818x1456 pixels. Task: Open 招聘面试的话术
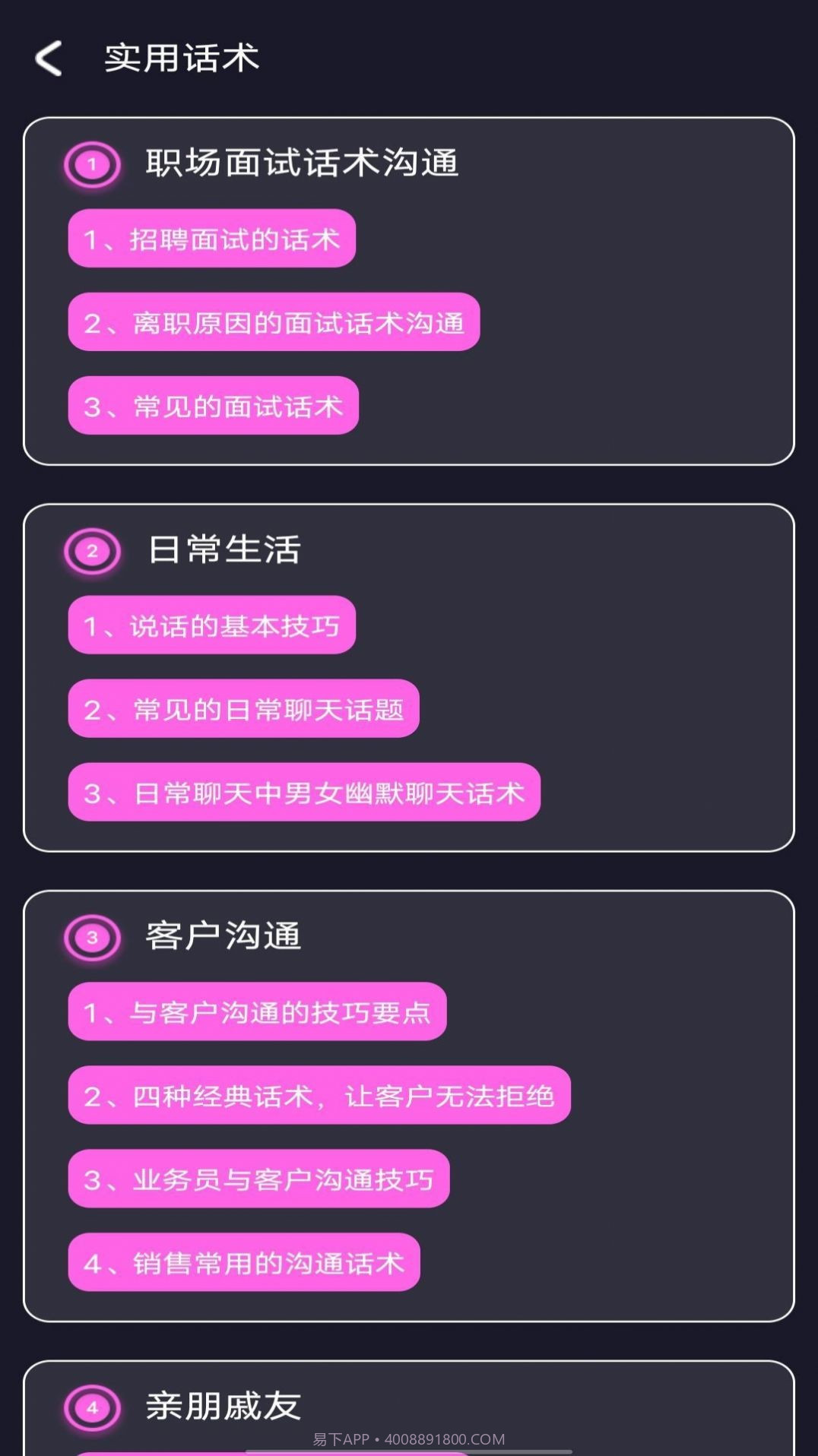(211, 238)
